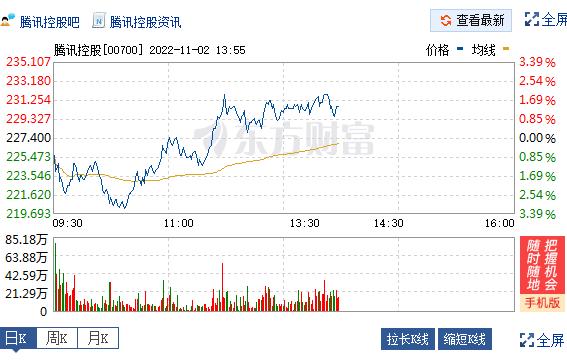Switch to the 周K tab

57,338
